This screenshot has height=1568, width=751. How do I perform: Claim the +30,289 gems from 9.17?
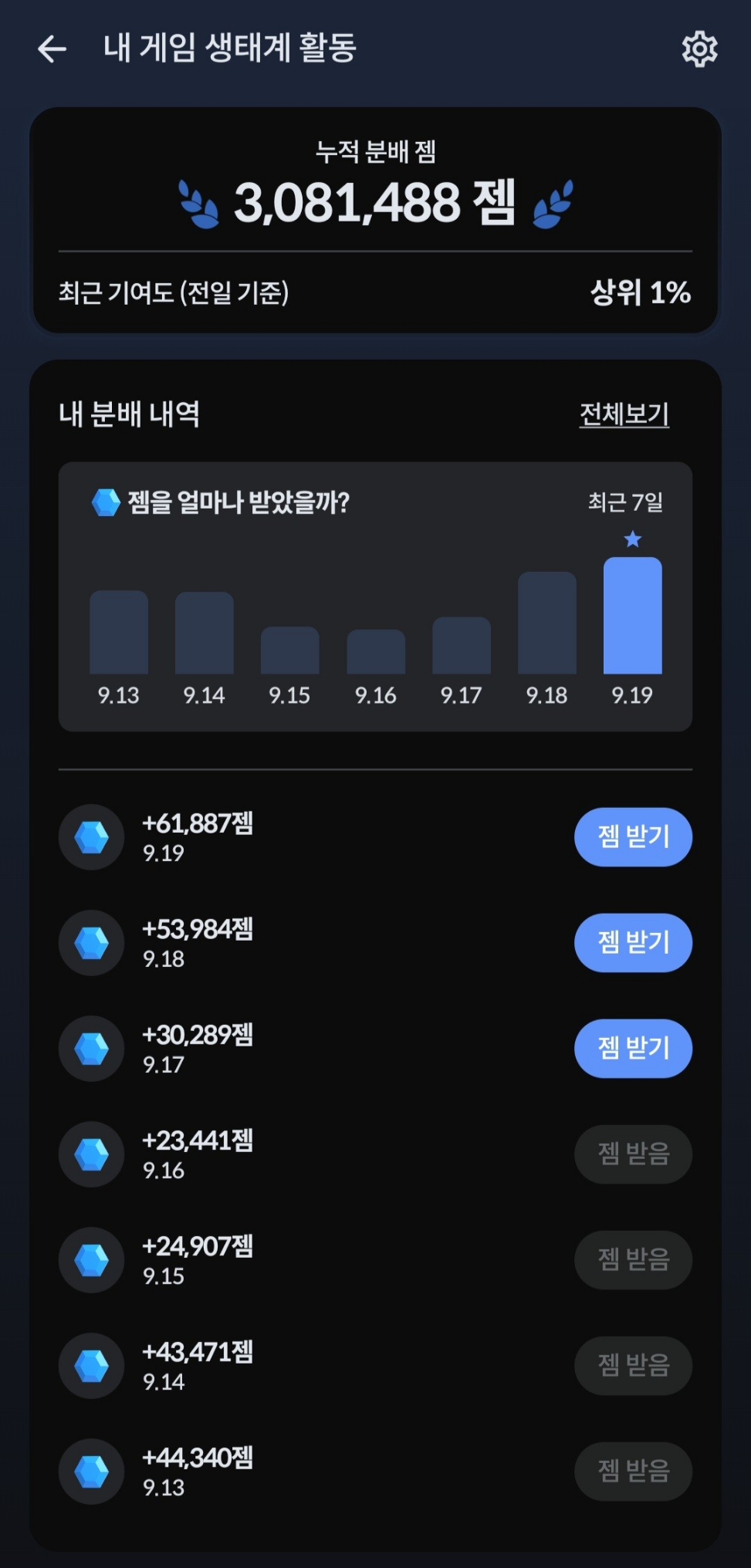[x=633, y=1049]
